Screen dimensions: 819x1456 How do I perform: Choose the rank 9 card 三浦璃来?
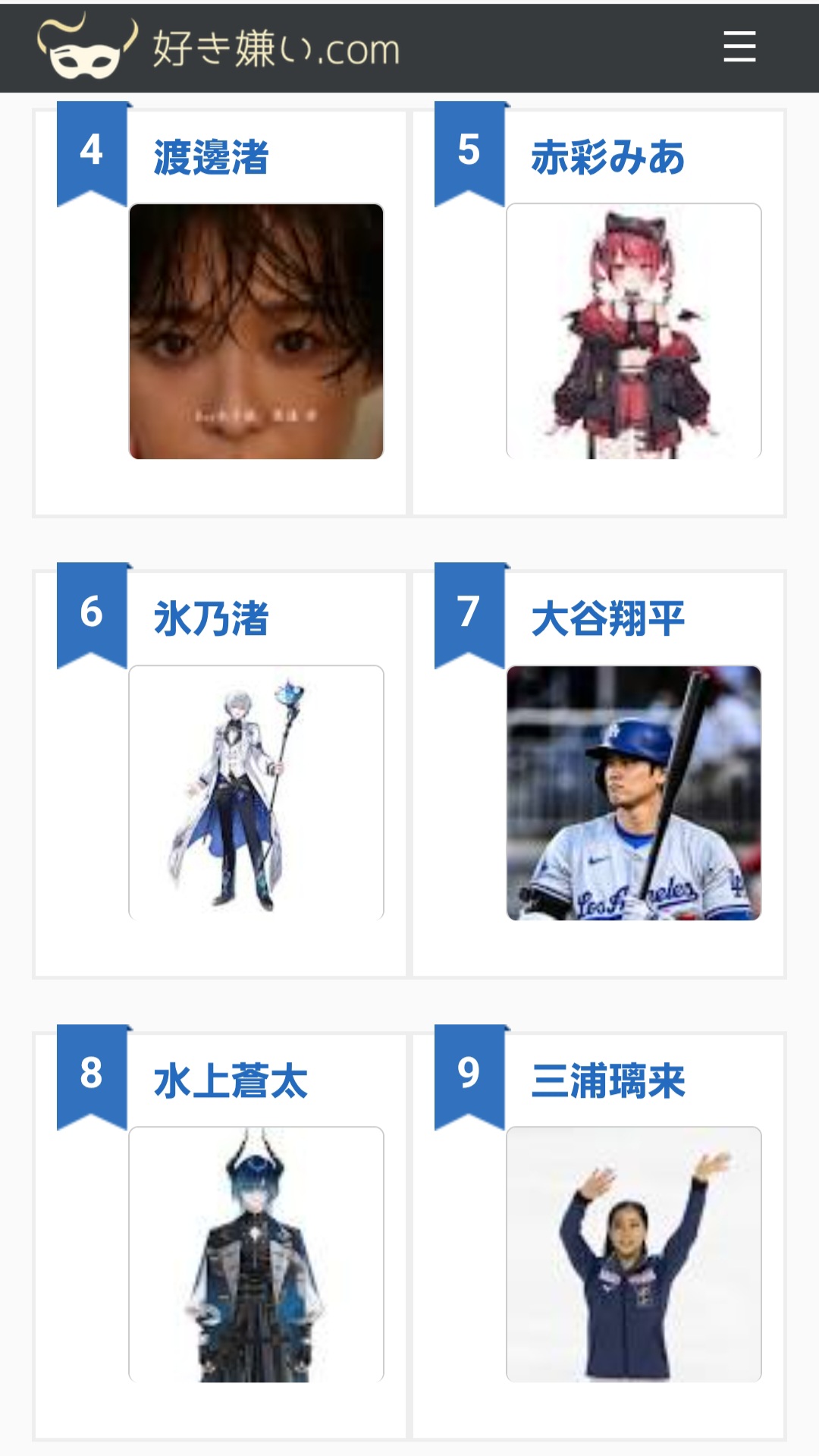[x=633, y=1253]
